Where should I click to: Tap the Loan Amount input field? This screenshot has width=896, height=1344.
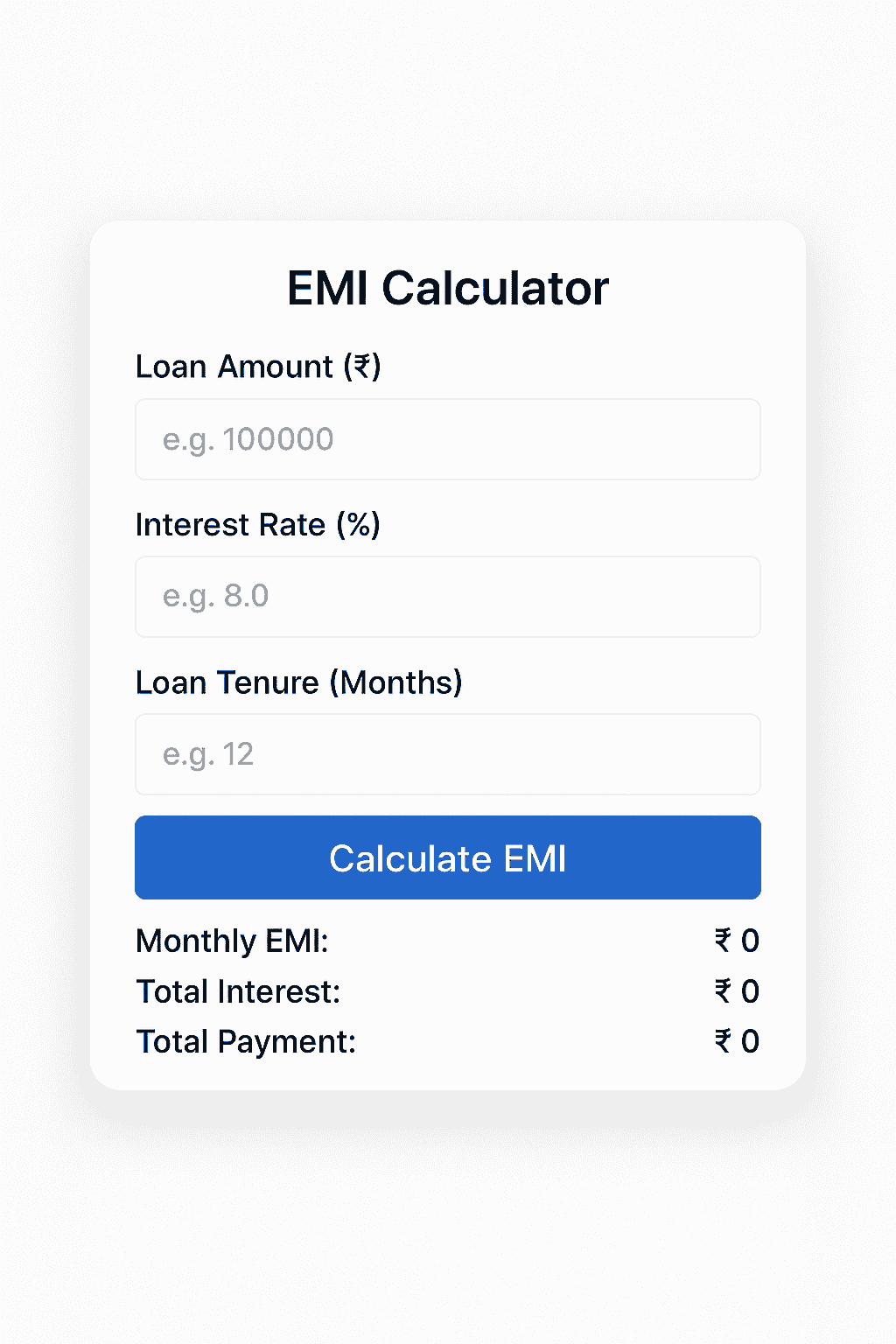coord(447,439)
